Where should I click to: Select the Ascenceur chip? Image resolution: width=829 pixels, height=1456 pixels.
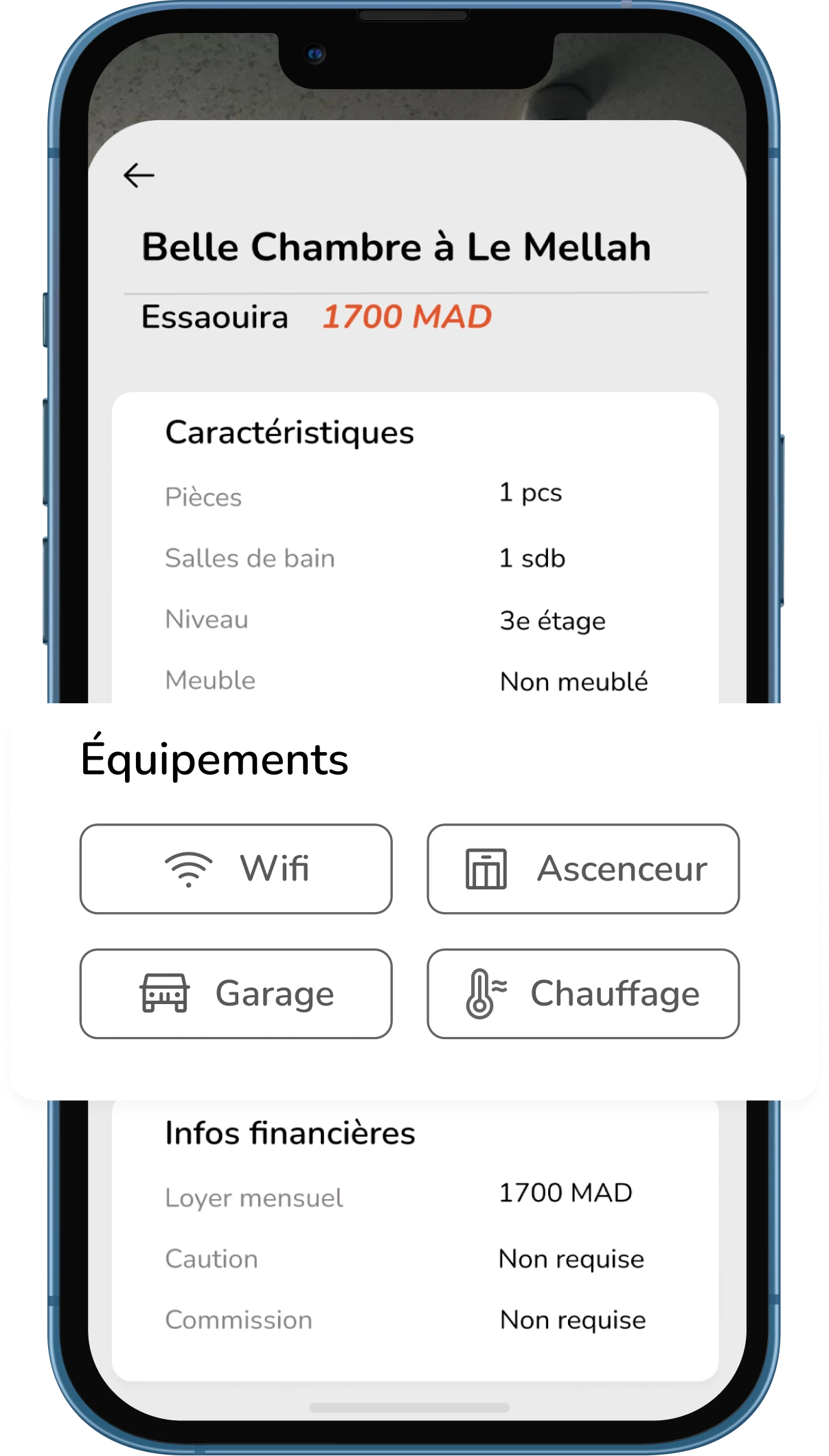(x=582, y=869)
